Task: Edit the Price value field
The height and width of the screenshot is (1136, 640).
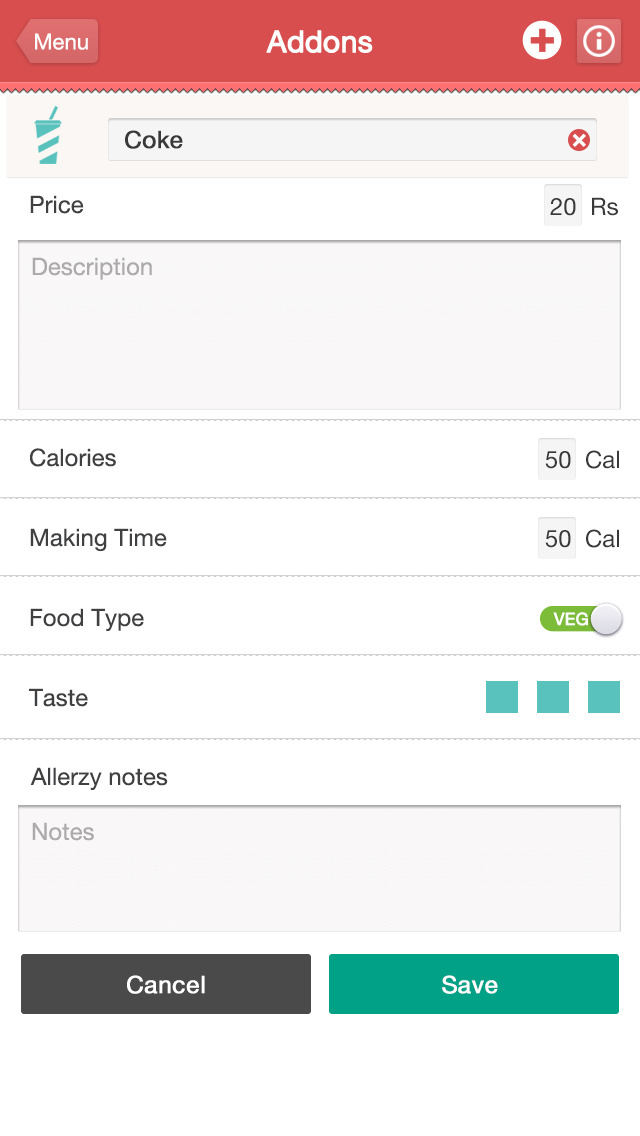Action: (x=562, y=206)
